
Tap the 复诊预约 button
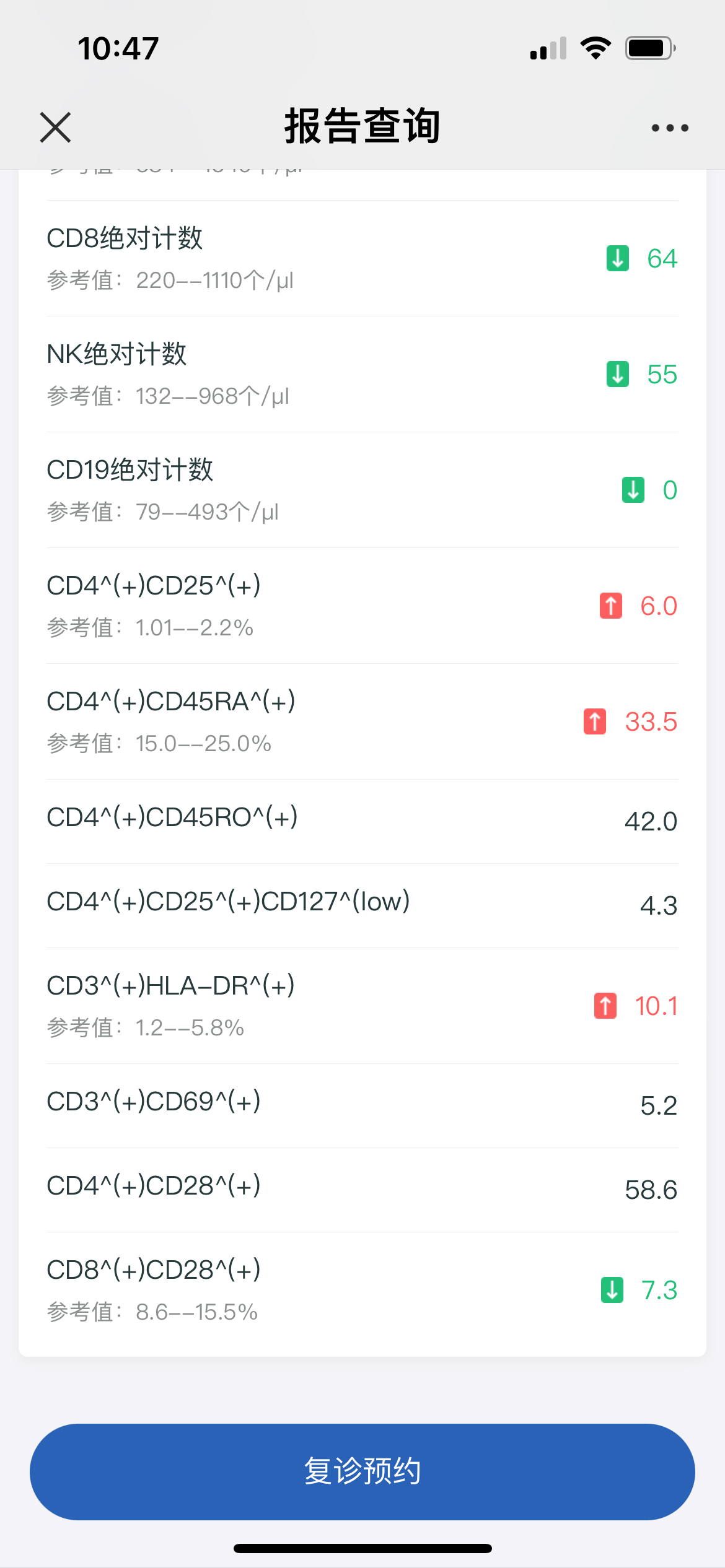tap(362, 1471)
